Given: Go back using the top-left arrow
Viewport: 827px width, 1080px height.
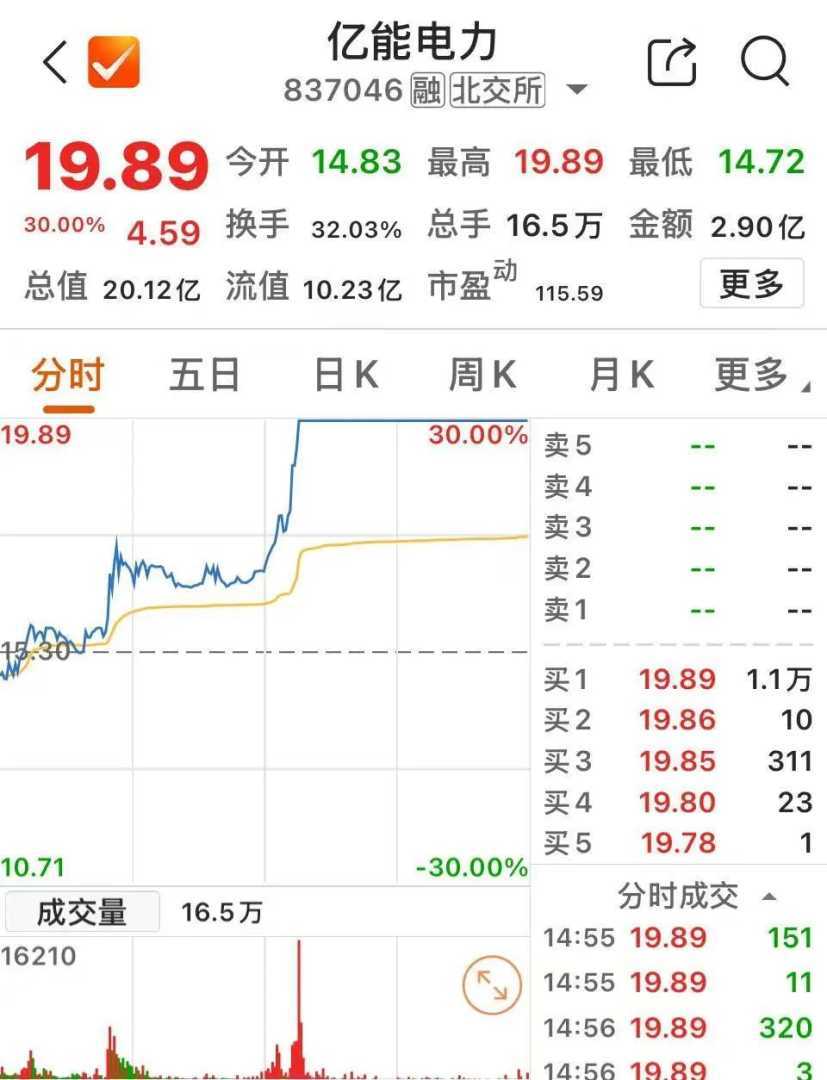Looking at the screenshot, I should click(x=56, y=63).
